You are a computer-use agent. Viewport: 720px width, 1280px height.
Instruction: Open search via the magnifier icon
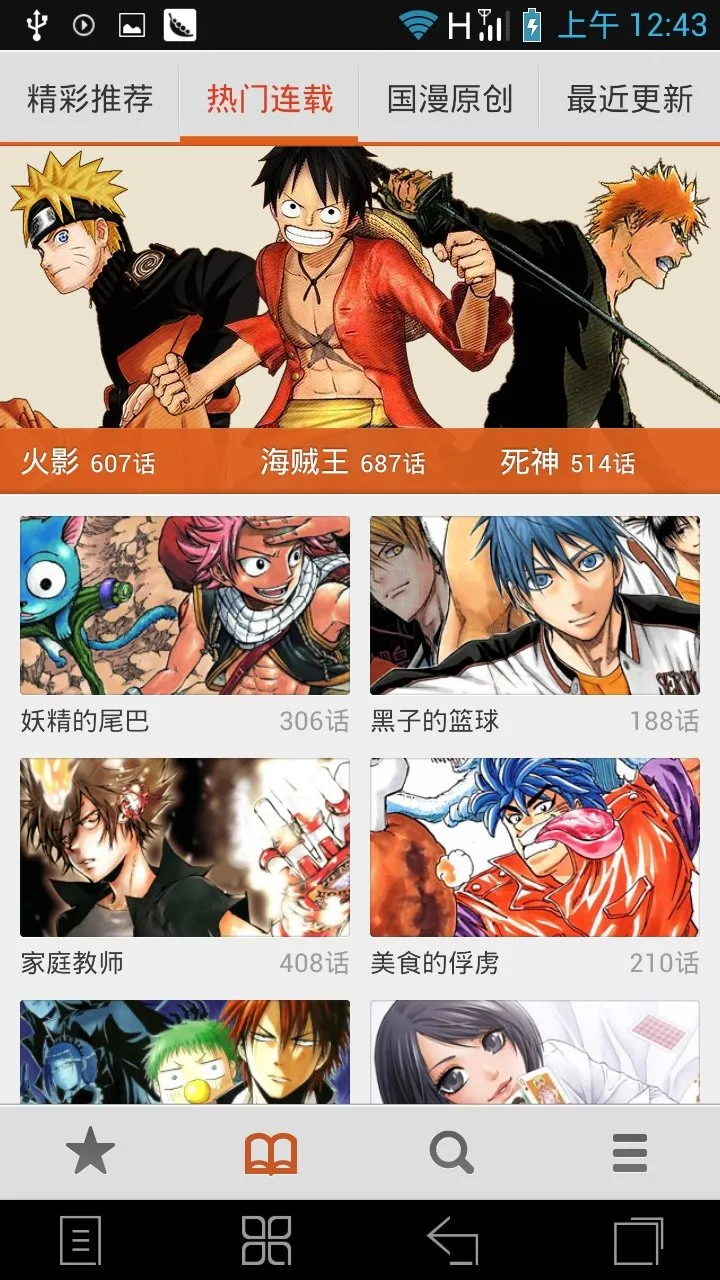451,1153
